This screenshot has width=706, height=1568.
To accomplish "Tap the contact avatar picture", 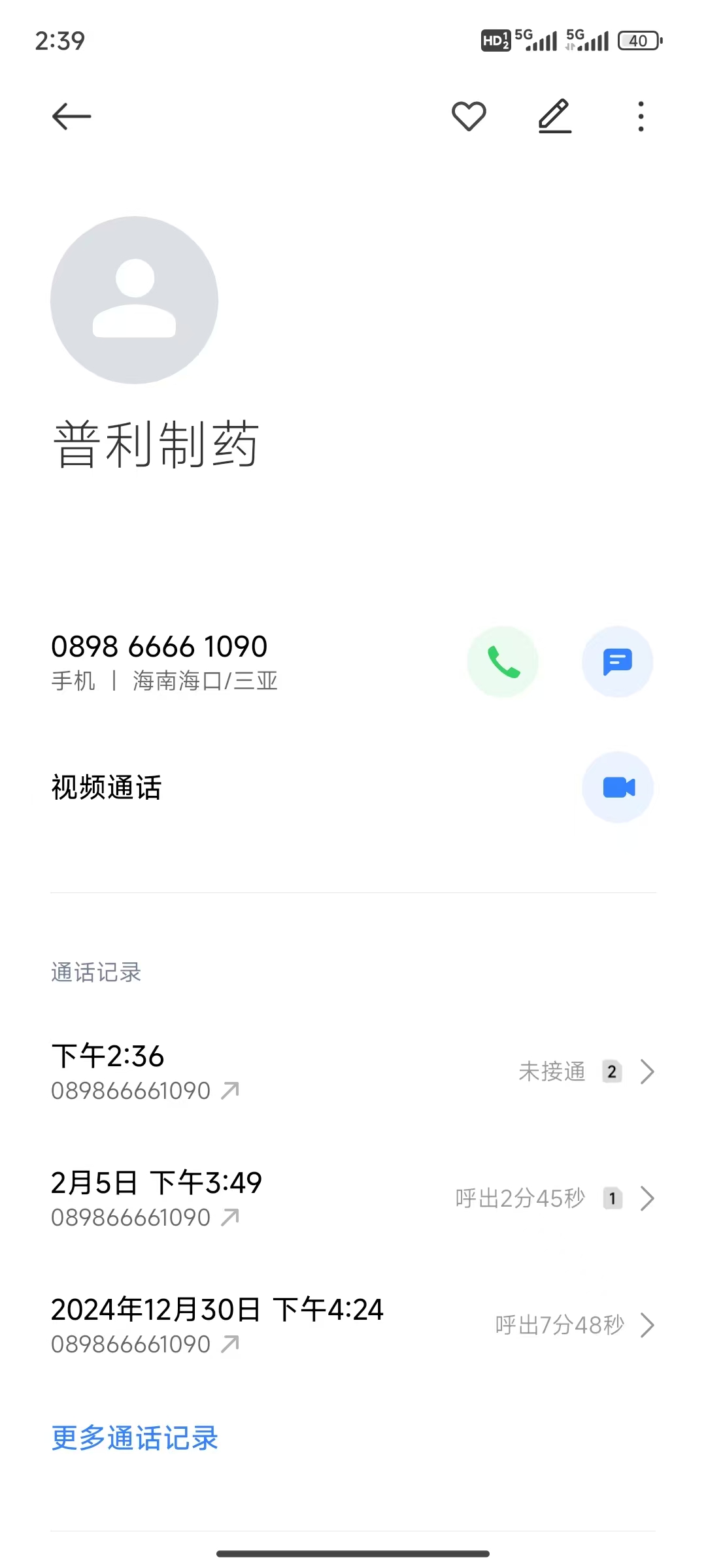I will (x=134, y=300).
